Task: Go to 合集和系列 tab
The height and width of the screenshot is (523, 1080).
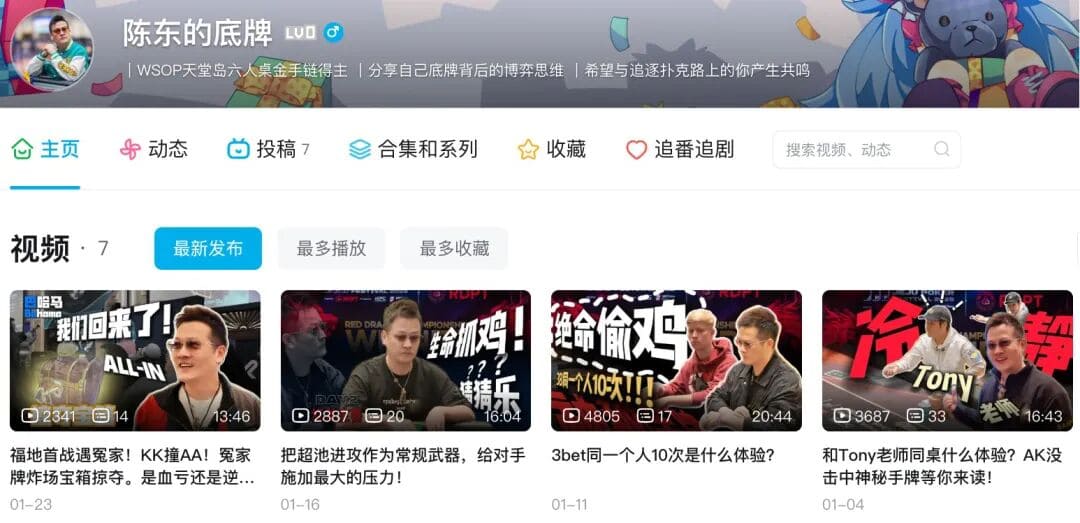Action: pos(413,149)
